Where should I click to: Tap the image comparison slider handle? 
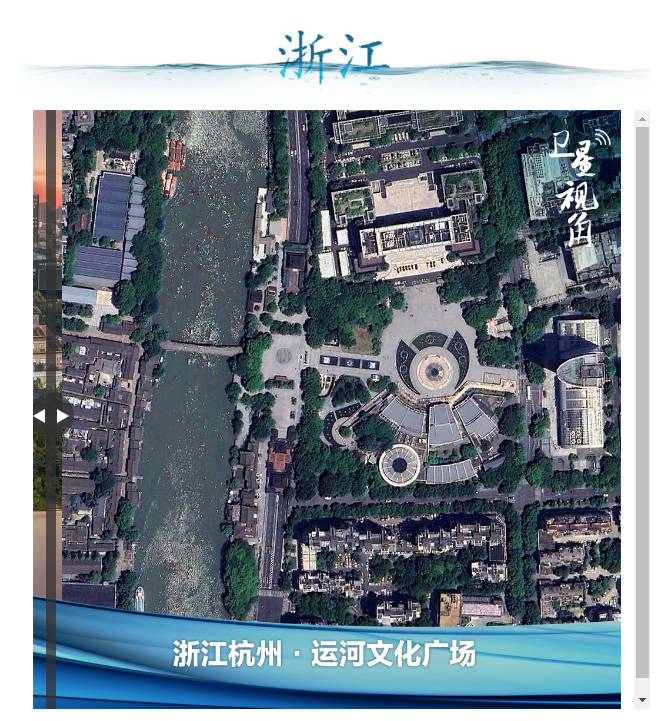pos(51,415)
